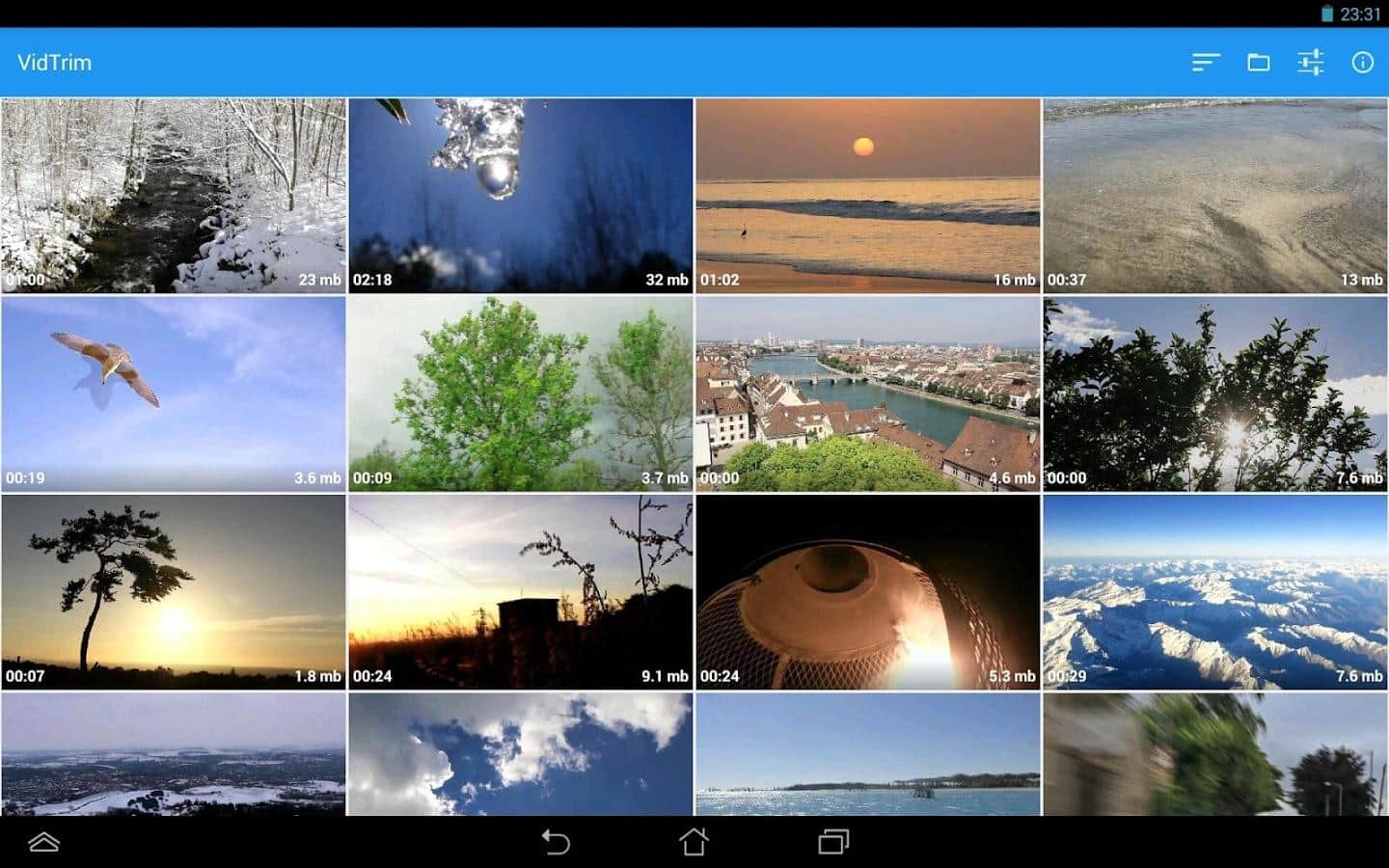Open the shoreline waves video, 13 mb
1389x868 pixels.
pos(1214,195)
